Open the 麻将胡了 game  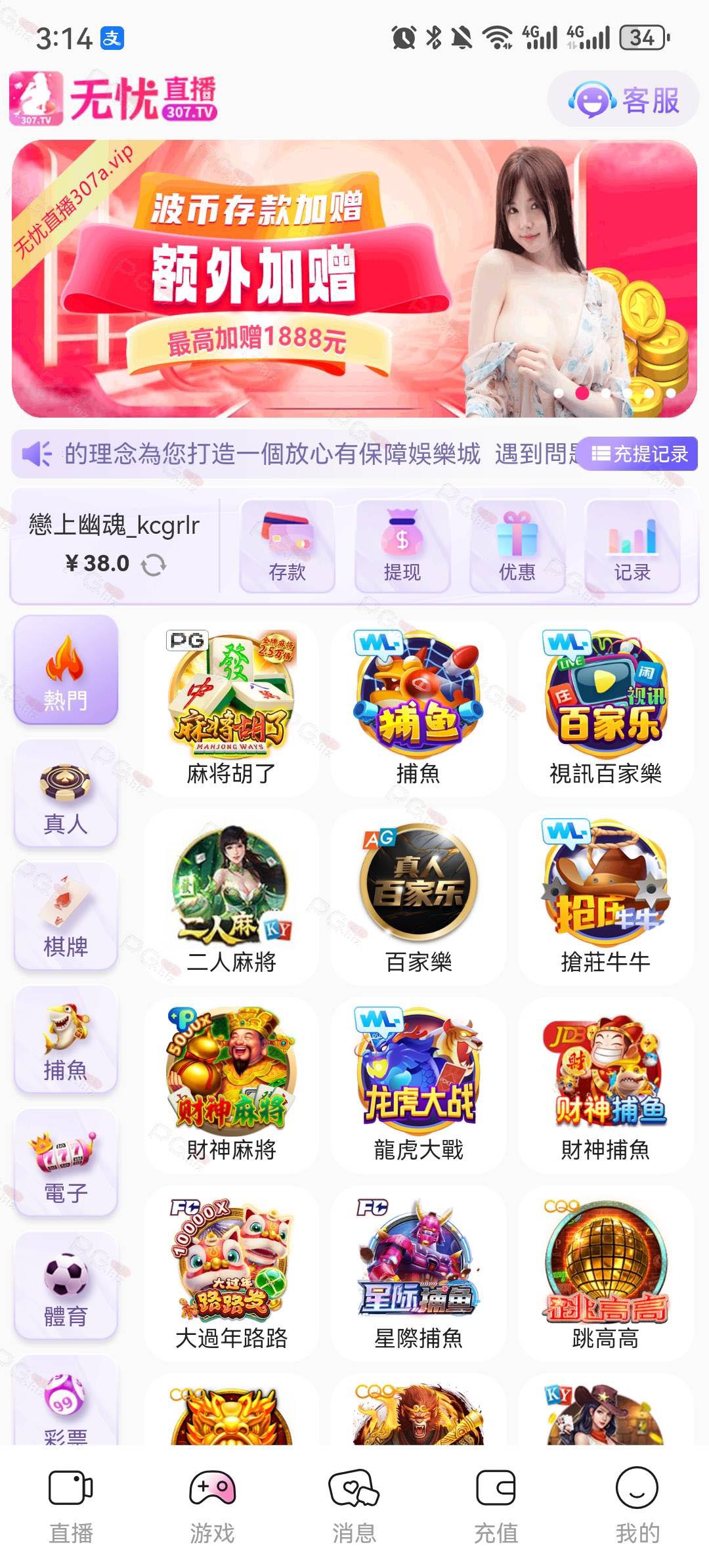tap(232, 709)
